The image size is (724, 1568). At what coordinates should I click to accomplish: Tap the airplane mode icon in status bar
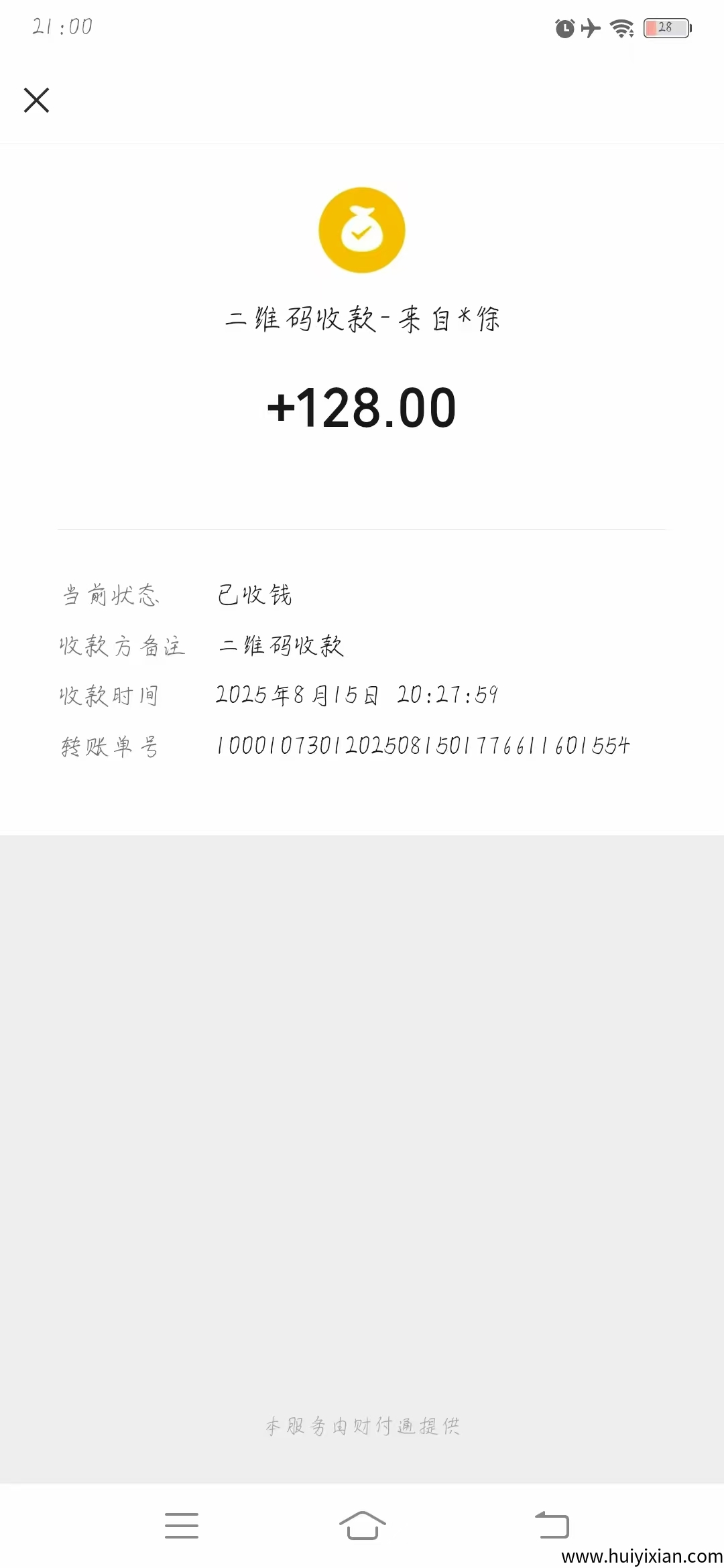click(590, 28)
